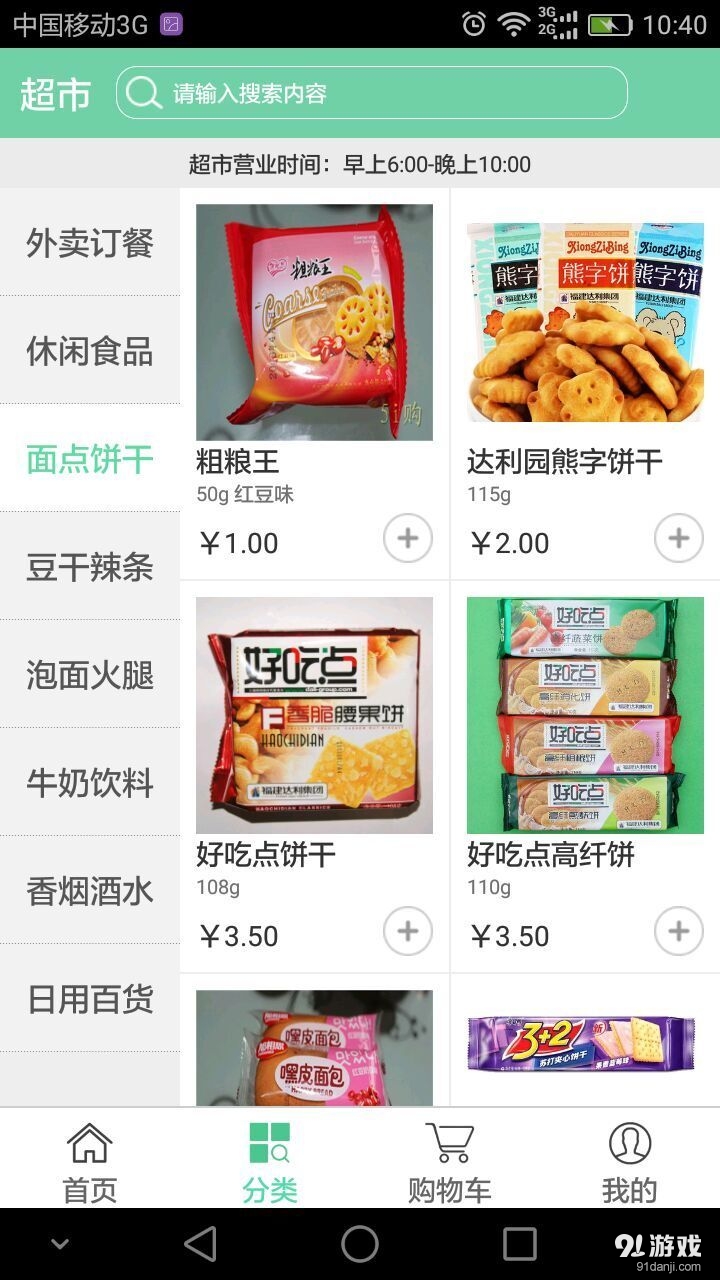The image size is (720, 1280).
Task: Open 豆干辣条 category
Action: pyautogui.click(x=88, y=568)
